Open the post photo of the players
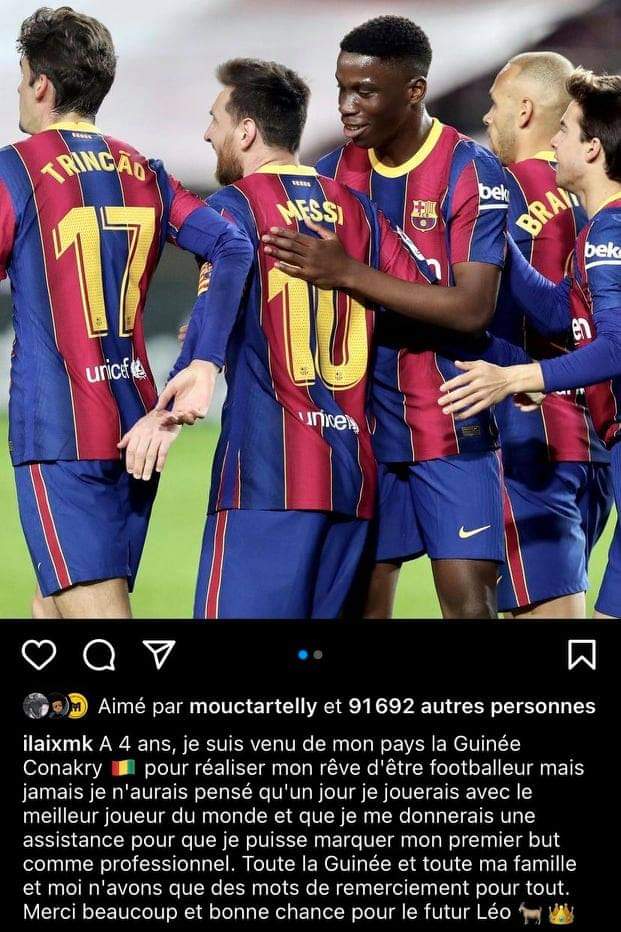This screenshot has width=621, height=932. point(310,310)
